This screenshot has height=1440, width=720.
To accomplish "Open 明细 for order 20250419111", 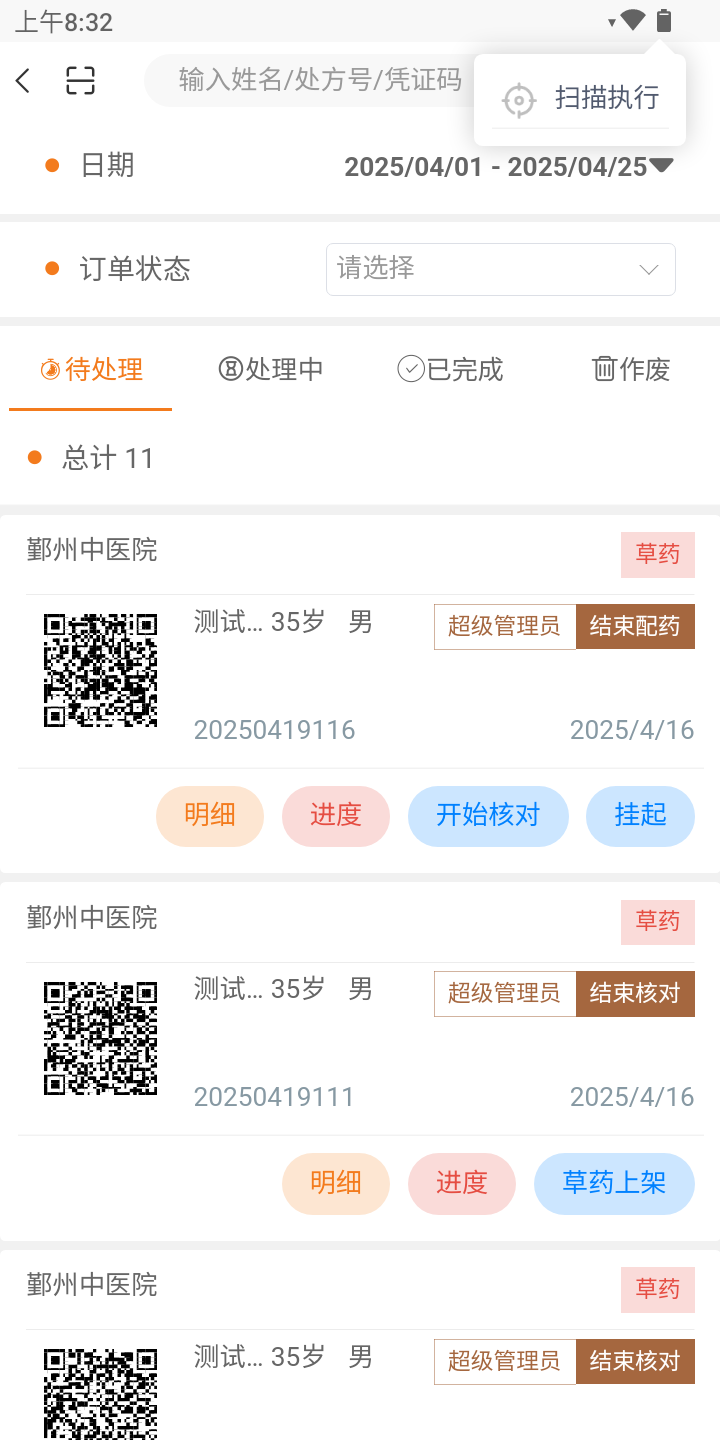I will (336, 1183).
